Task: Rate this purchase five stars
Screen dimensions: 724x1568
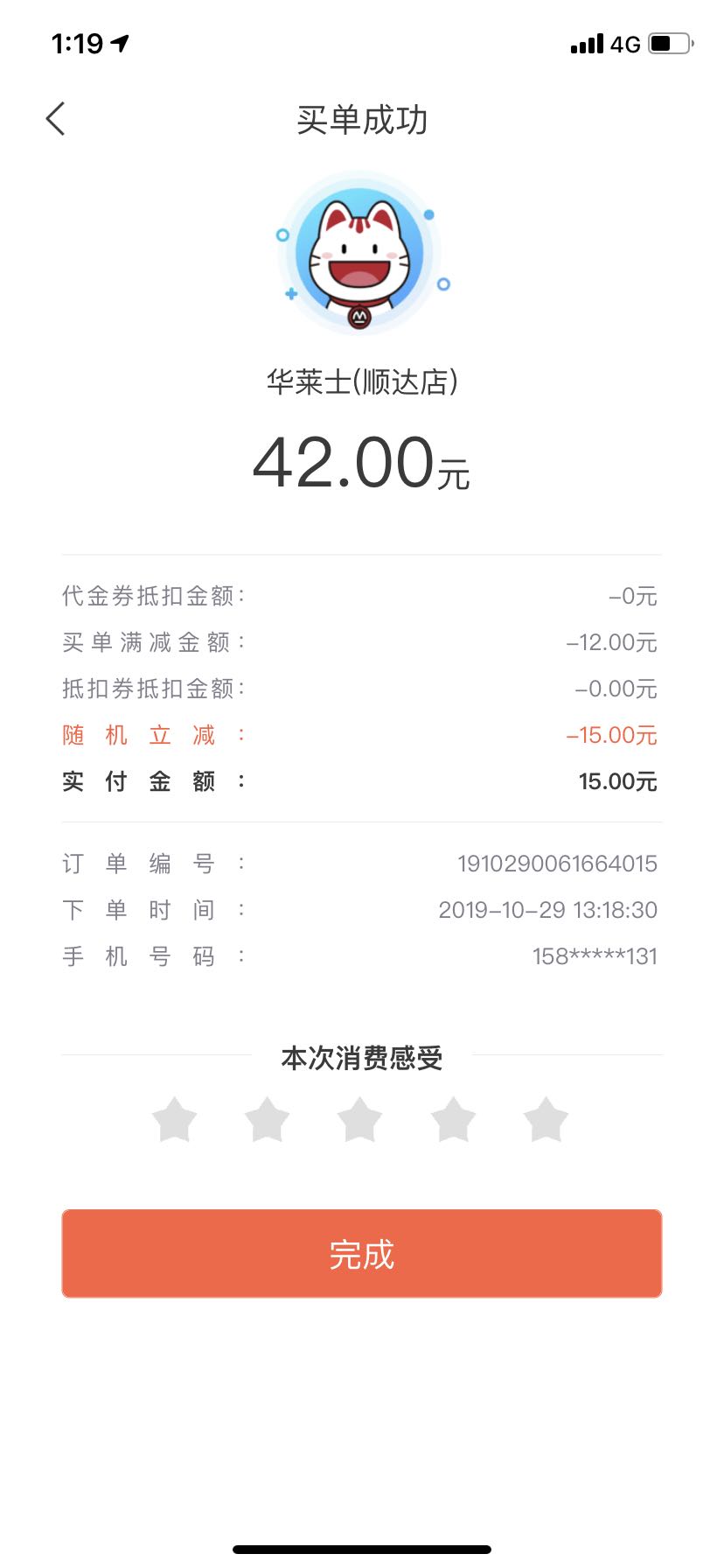Action: [546, 1120]
